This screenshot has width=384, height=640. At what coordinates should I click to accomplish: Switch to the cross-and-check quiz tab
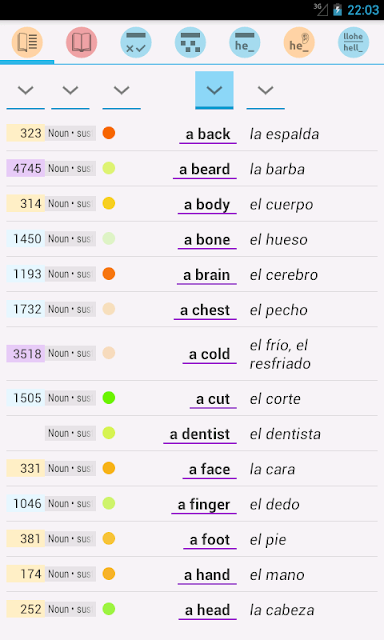point(136,42)
